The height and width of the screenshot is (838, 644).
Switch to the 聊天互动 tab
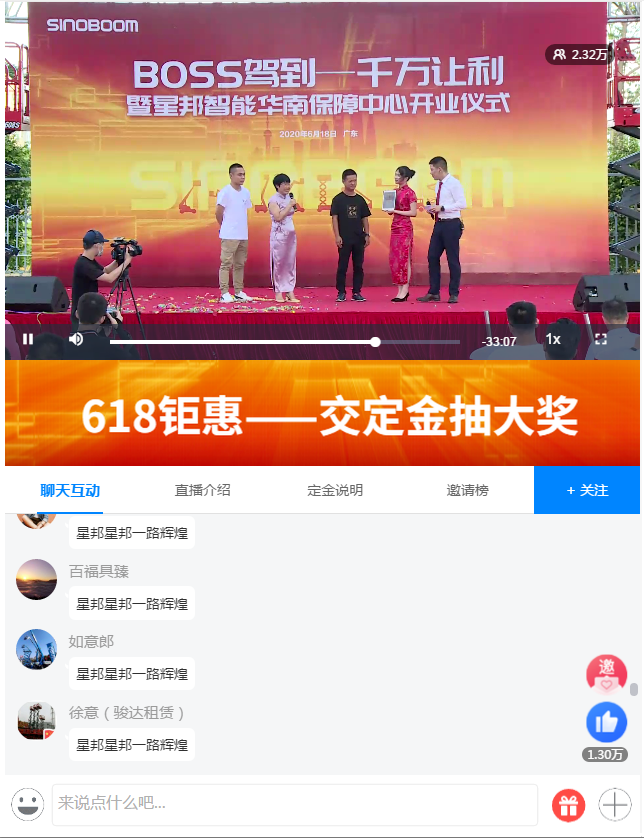pyautogui.click(x=71, y=490)
